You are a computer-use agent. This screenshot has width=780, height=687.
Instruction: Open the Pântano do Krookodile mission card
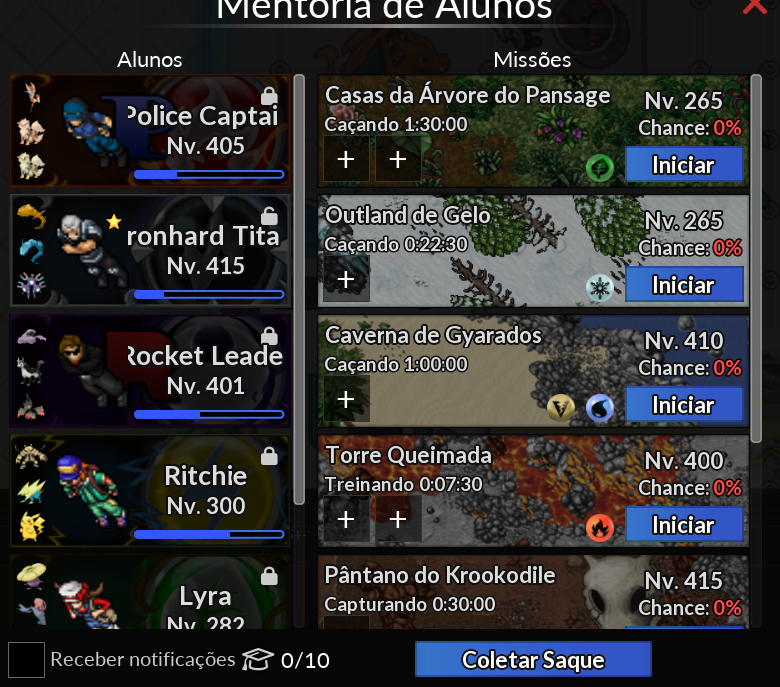pos(480,590)
